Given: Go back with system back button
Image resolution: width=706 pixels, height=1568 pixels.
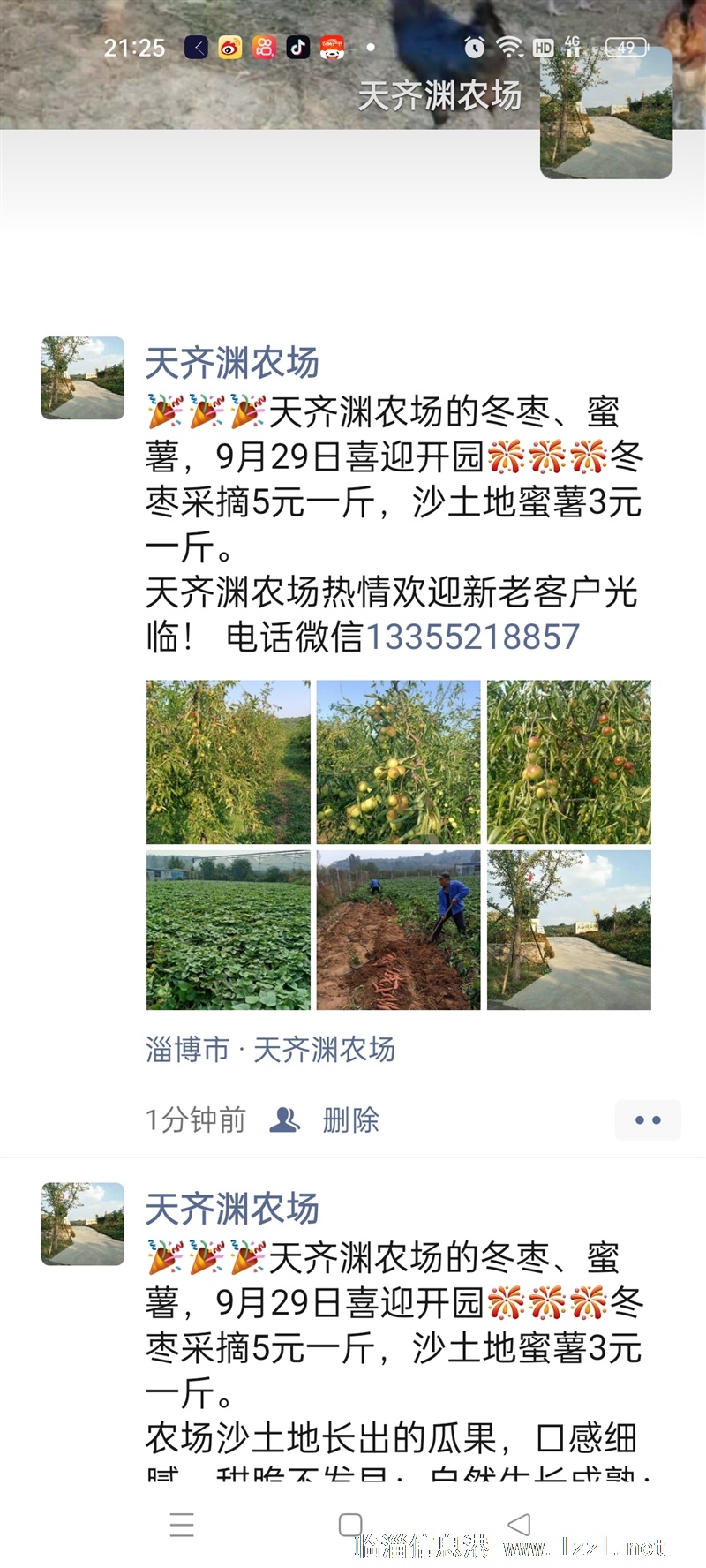Looking at the screenshot, I should tap(519, 1524).
